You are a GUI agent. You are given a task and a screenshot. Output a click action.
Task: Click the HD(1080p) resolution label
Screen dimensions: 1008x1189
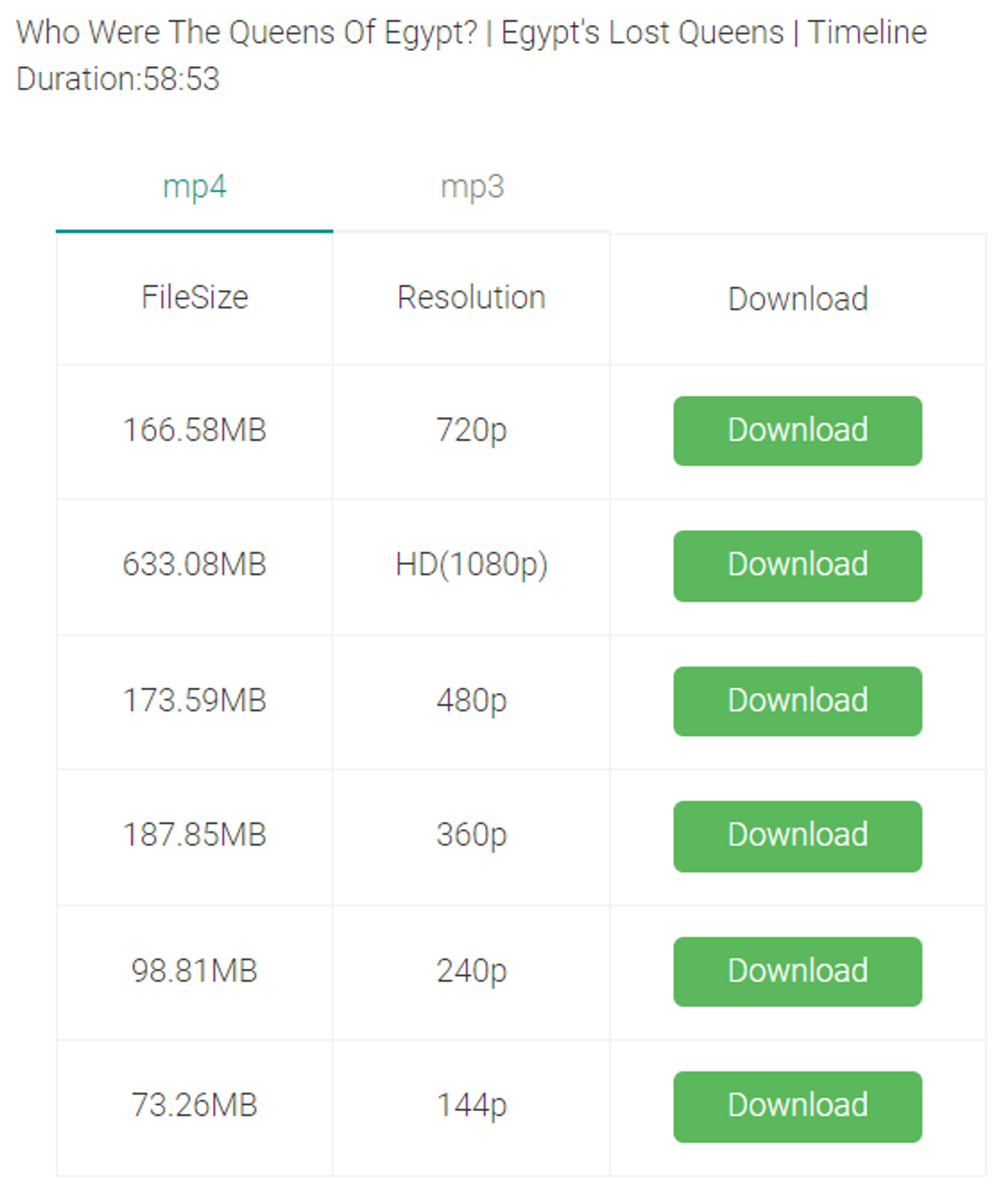(471, 566)
